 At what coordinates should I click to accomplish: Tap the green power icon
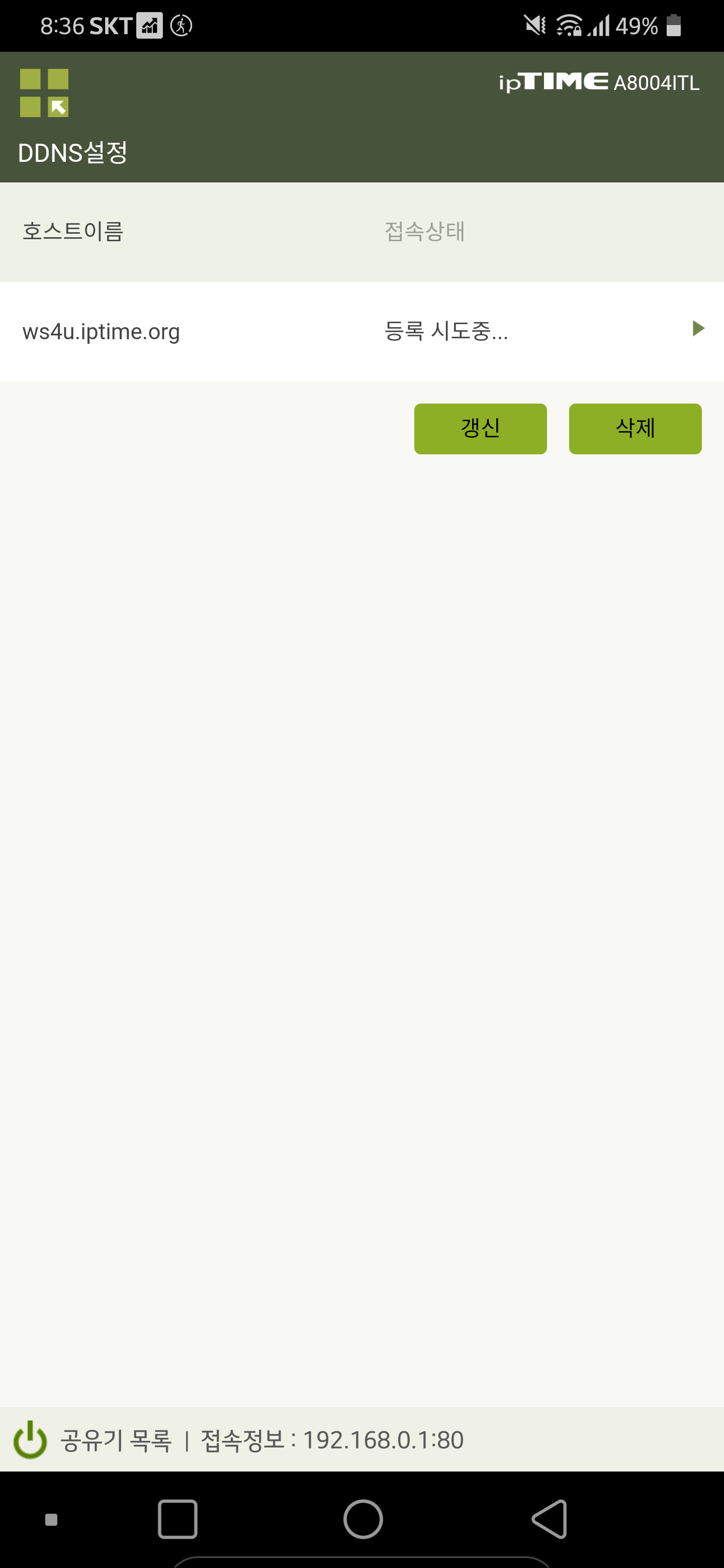tap(31, 1440)
